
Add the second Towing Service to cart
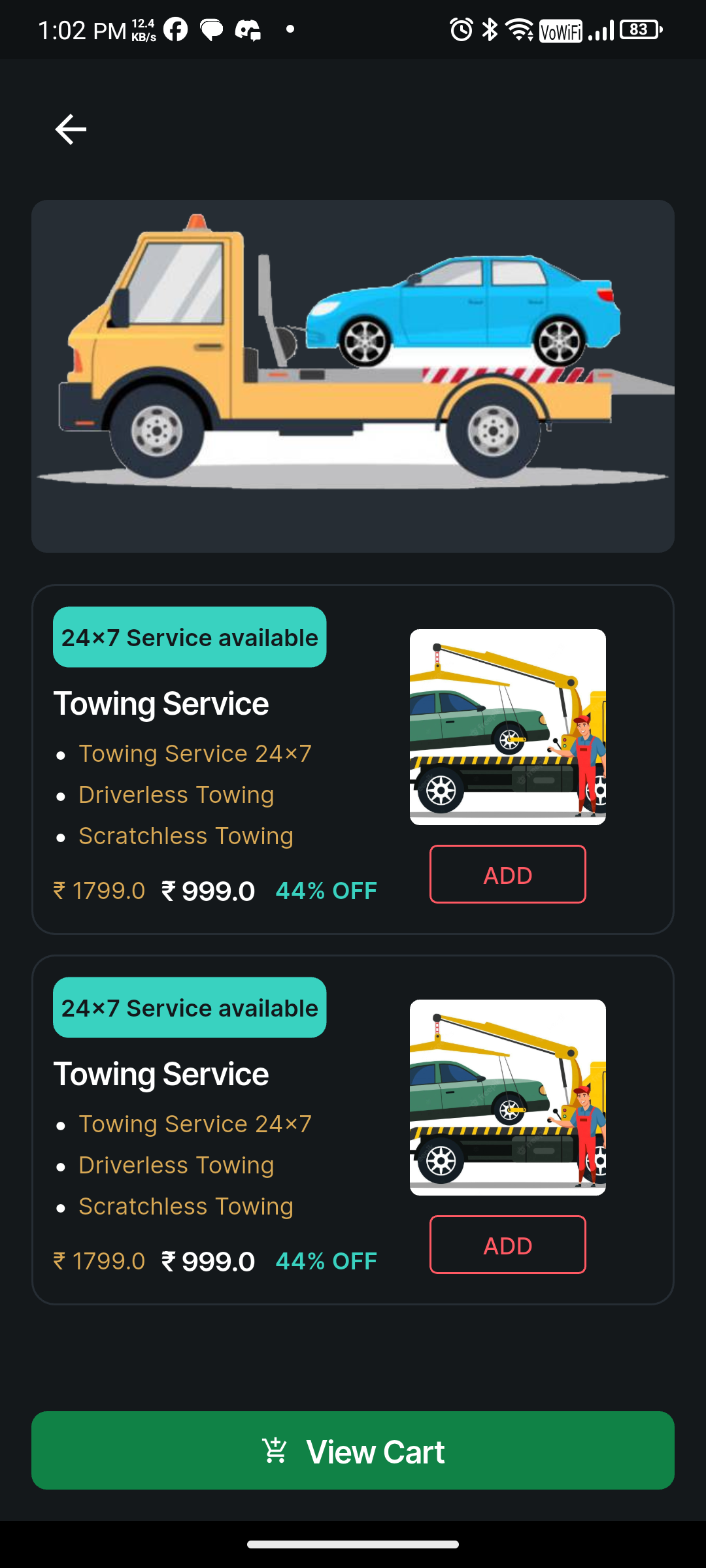click(x=507, y=1245)
